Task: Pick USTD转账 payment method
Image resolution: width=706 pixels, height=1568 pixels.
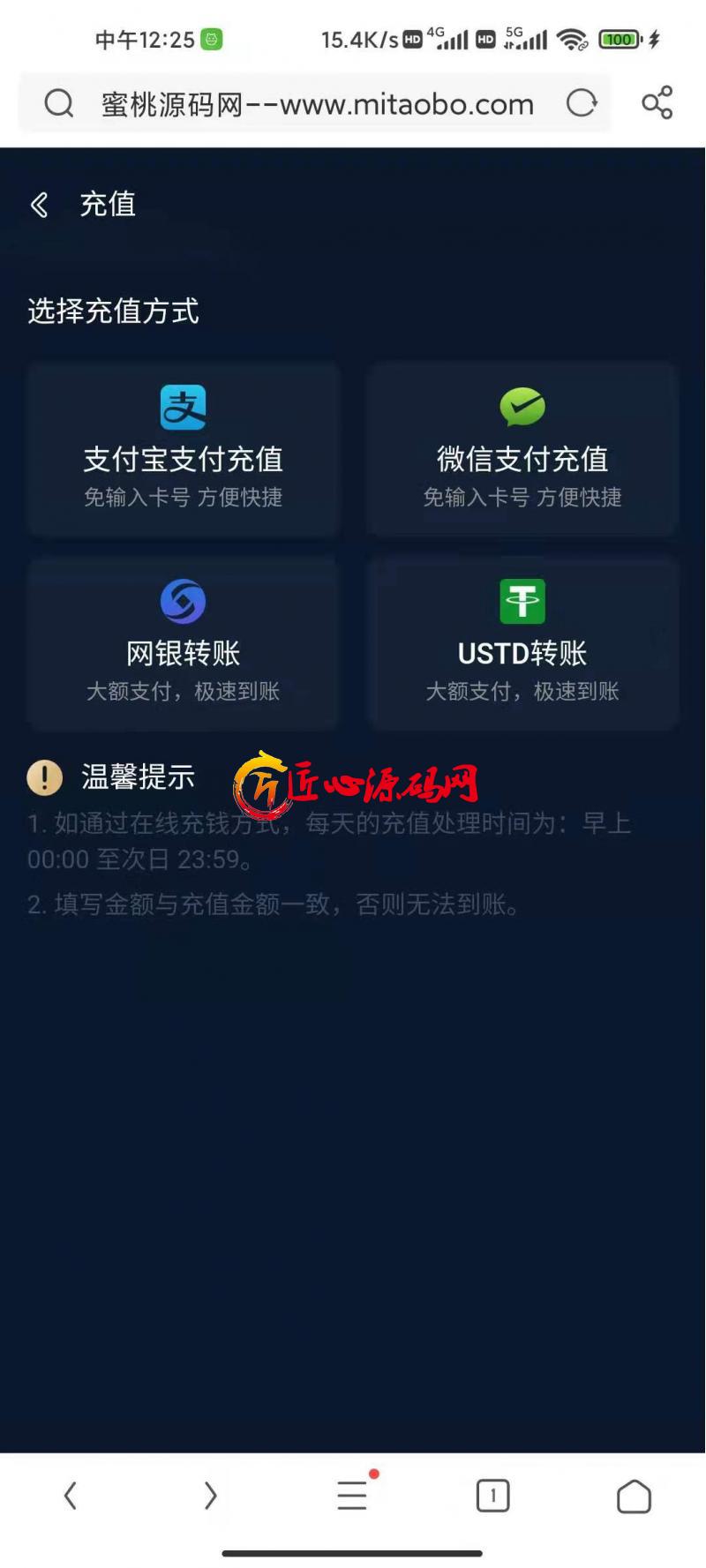Action: click(x=522, y=642)
